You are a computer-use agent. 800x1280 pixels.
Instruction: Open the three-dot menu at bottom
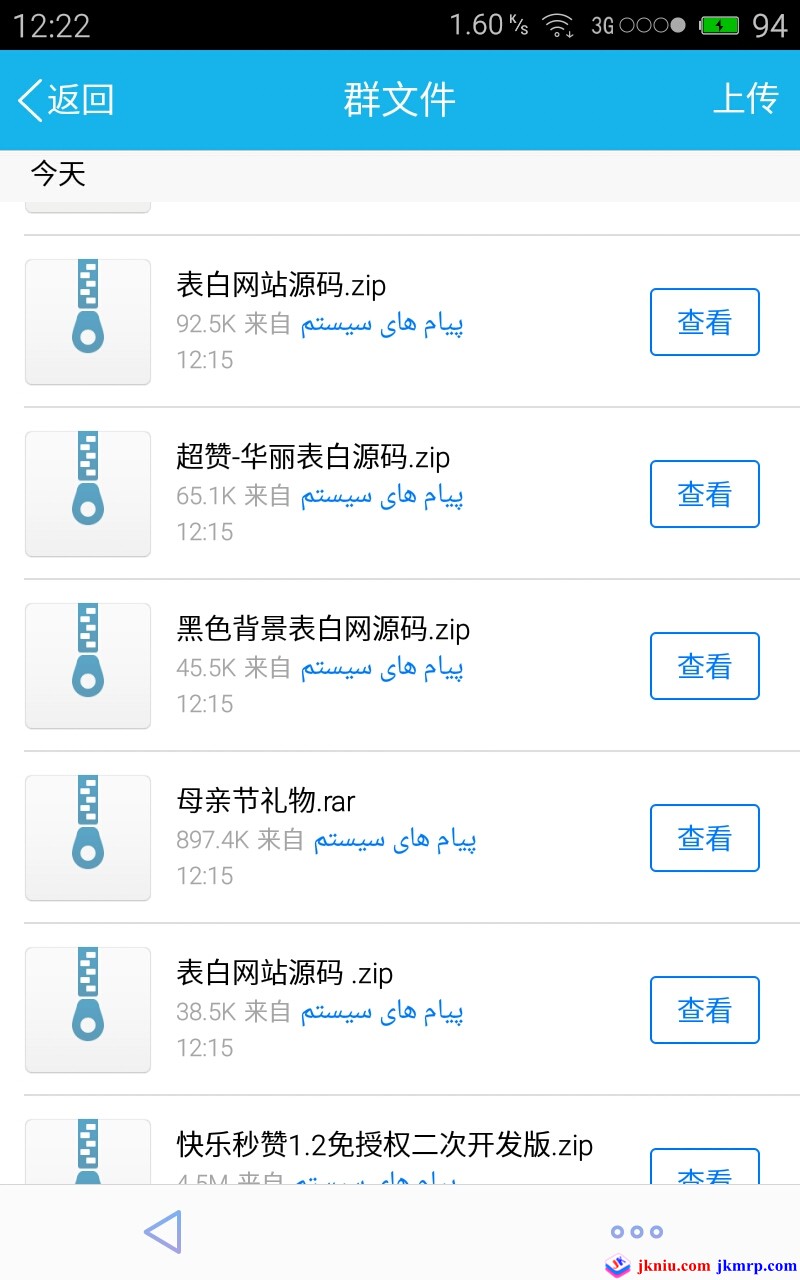click(x=636, y=1232)
